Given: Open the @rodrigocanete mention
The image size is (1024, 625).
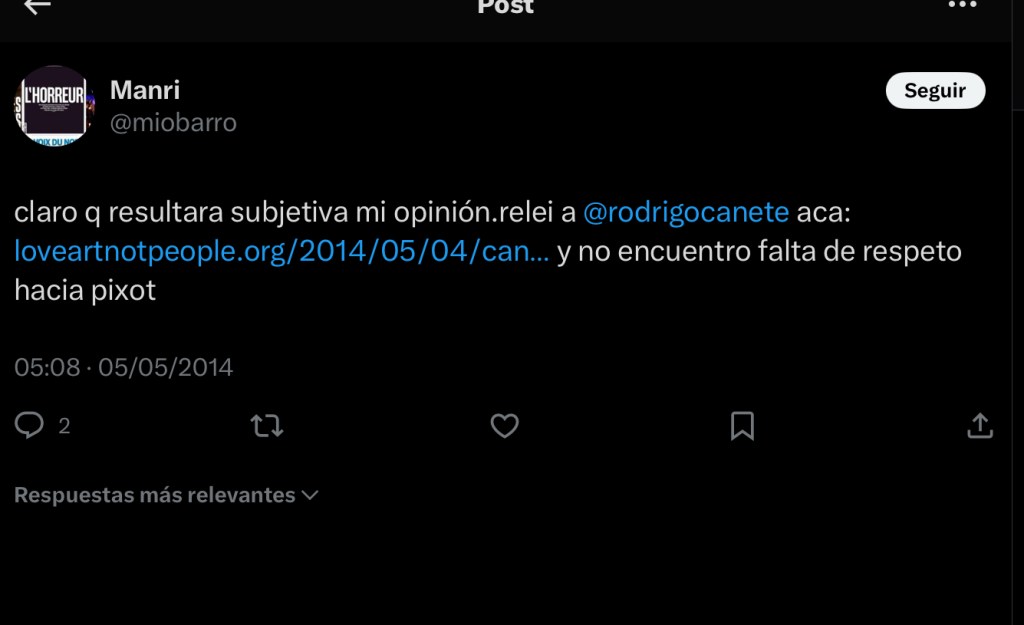Looking at the screenshot, I should tap(686, 212).
